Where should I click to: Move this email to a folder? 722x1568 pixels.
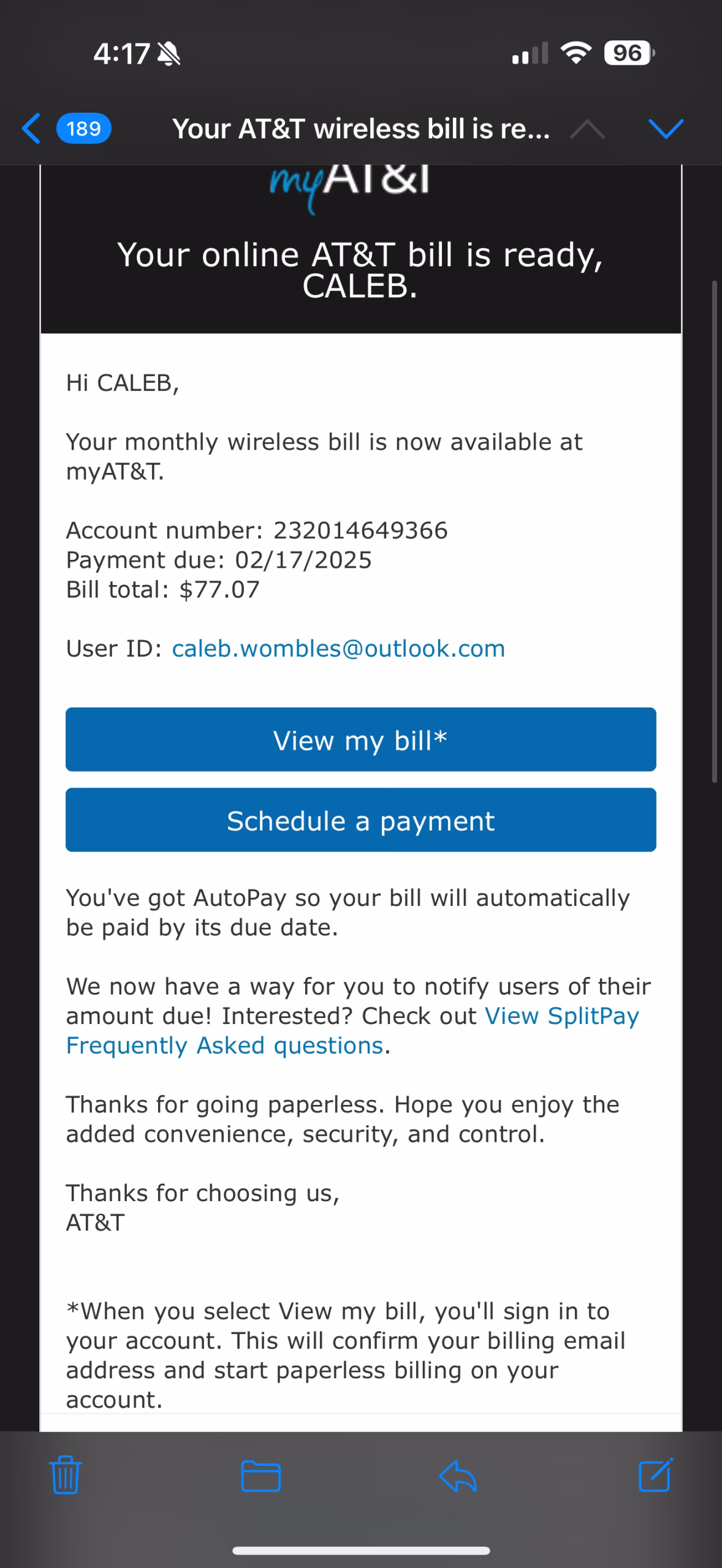tap(261, 1475)
